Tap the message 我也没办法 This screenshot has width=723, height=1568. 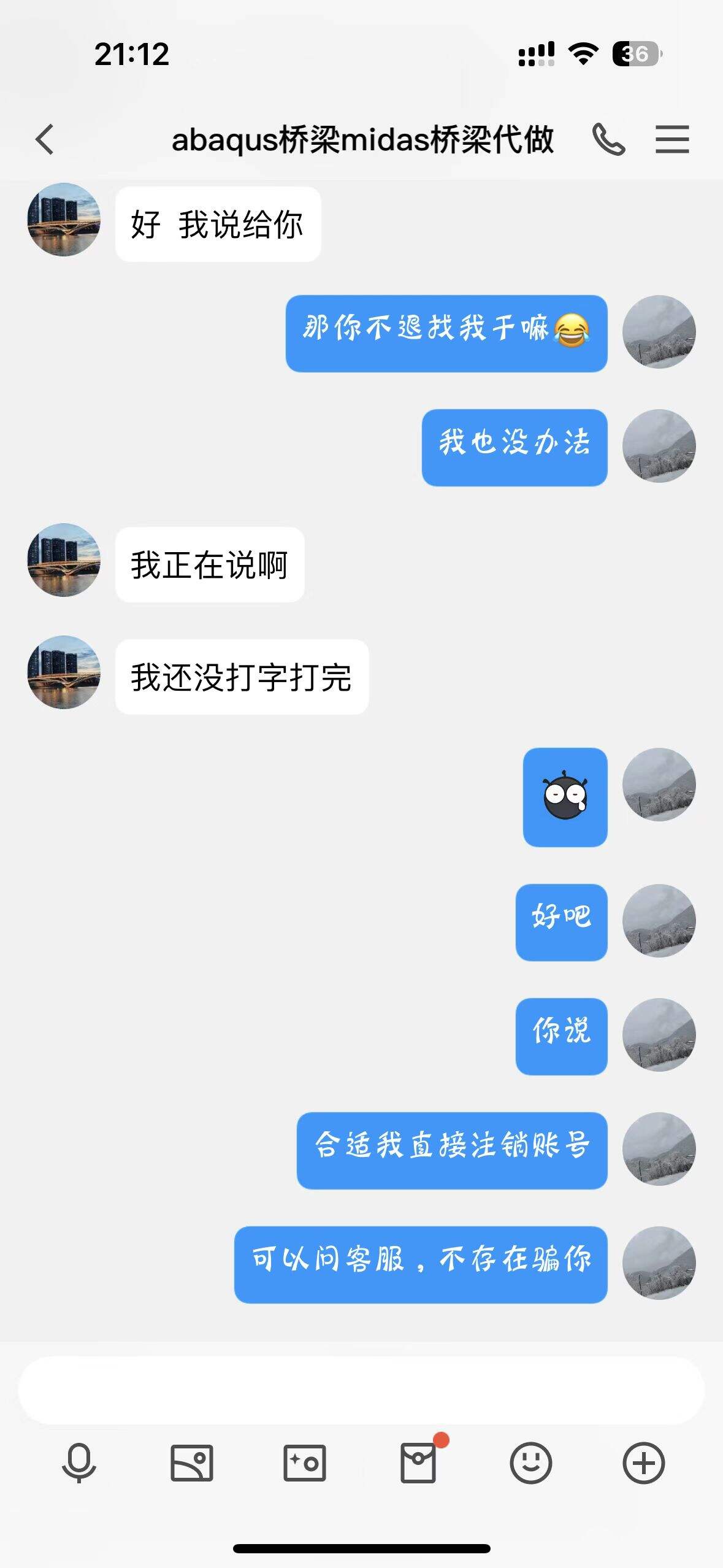point(513,447)
